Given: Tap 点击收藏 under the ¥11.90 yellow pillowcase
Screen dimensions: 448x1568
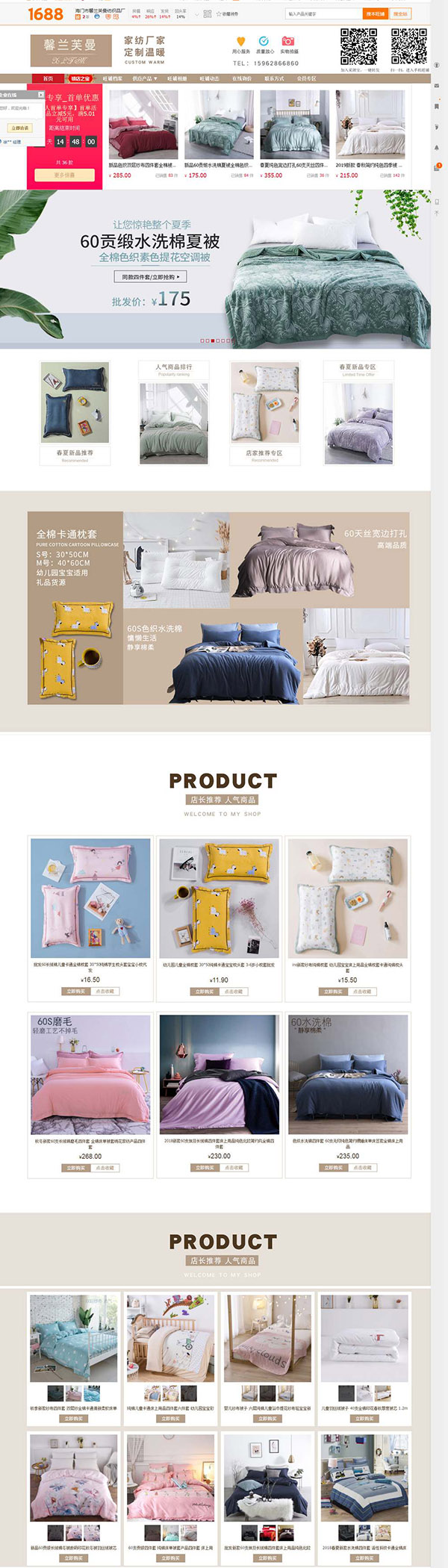Looking at the screenshot, I should click(x=233, y=992).
